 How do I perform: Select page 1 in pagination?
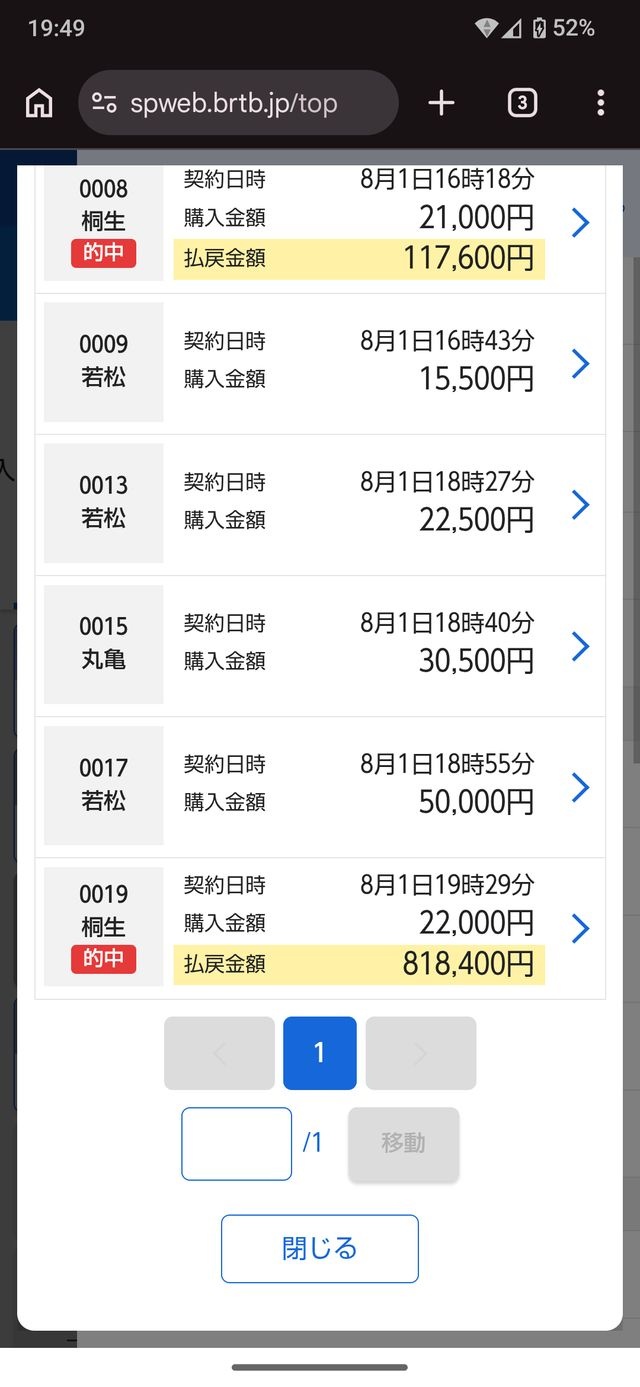pos(320,1053)
